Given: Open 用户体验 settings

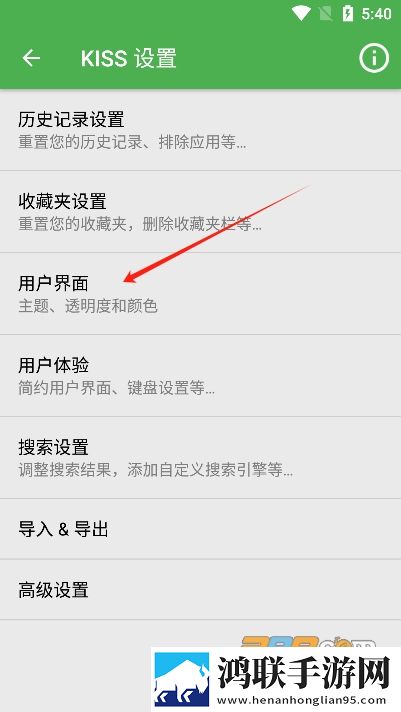Looking at the screenshot, I should (x=200, y=376).
